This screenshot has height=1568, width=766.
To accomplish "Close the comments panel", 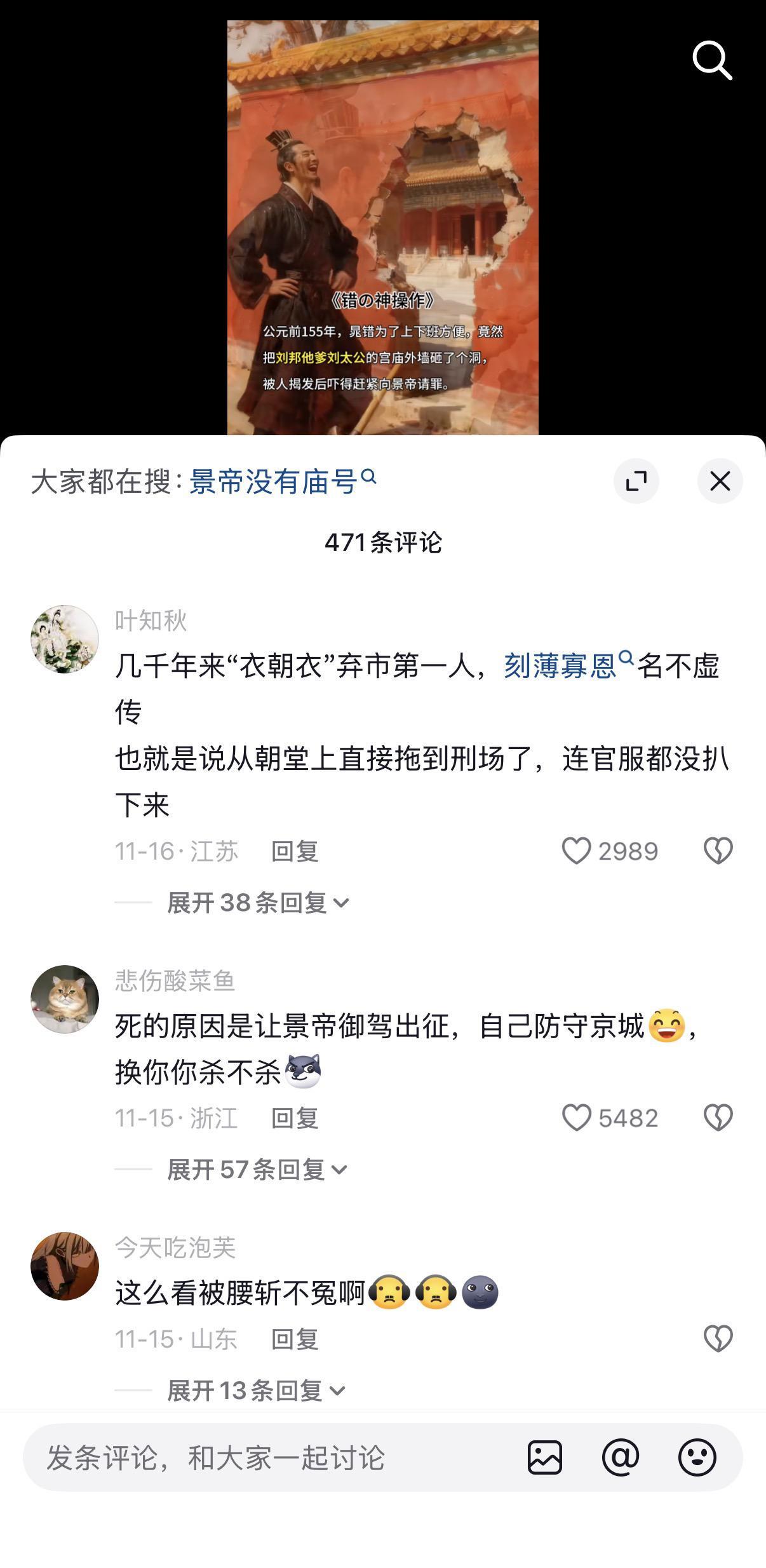I will 720,482.
